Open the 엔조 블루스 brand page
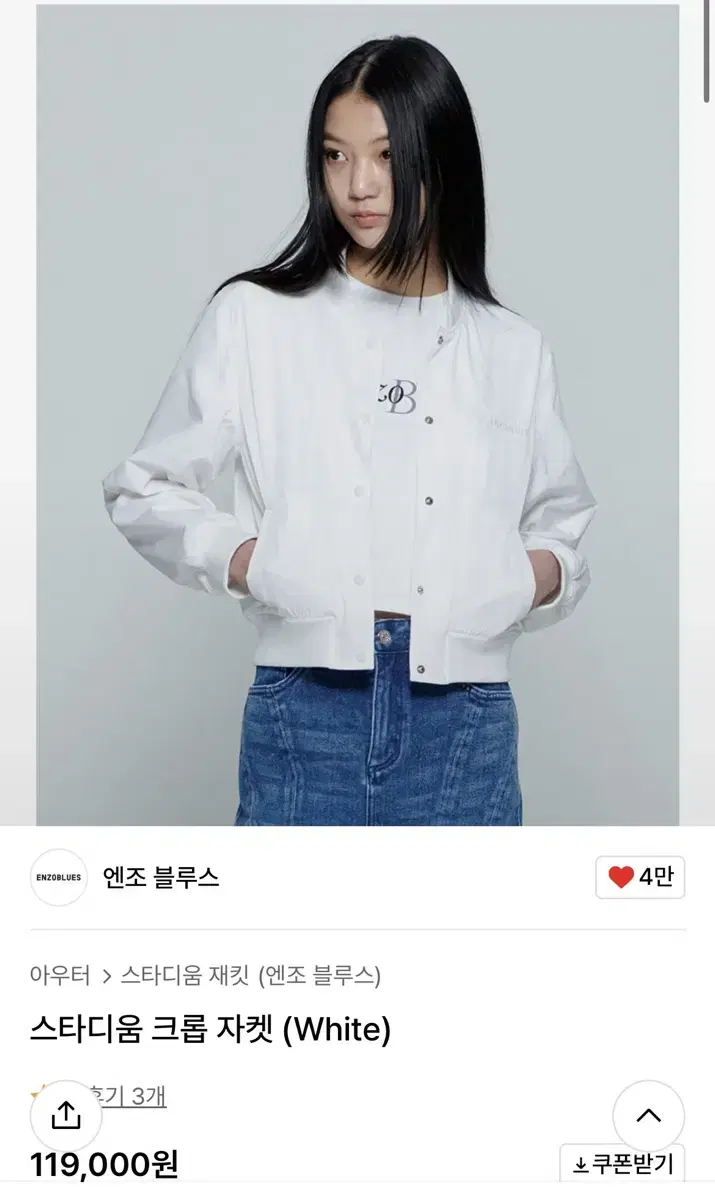This screenshot has height=1200, width=715. [160, 878]
